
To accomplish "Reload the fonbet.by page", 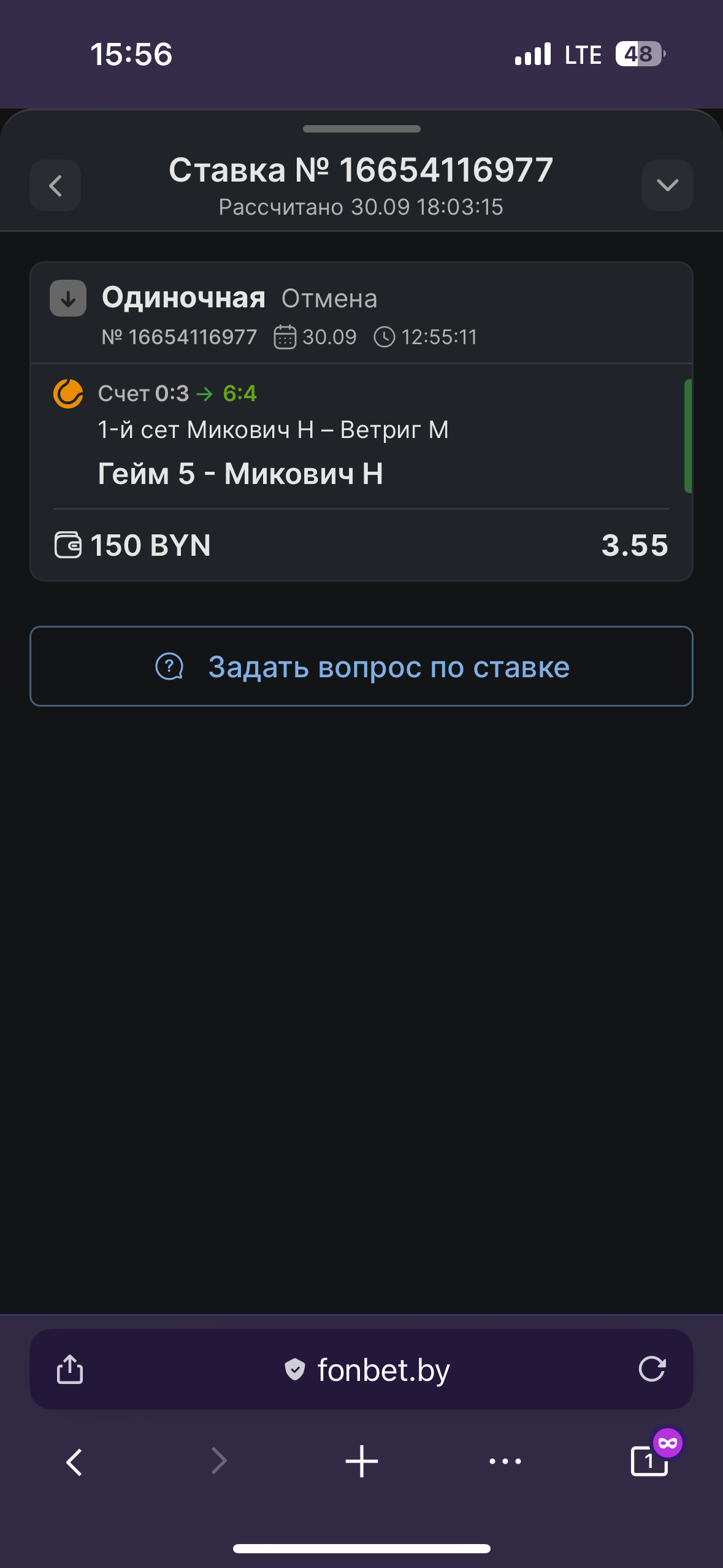I will pos(651,1369).
